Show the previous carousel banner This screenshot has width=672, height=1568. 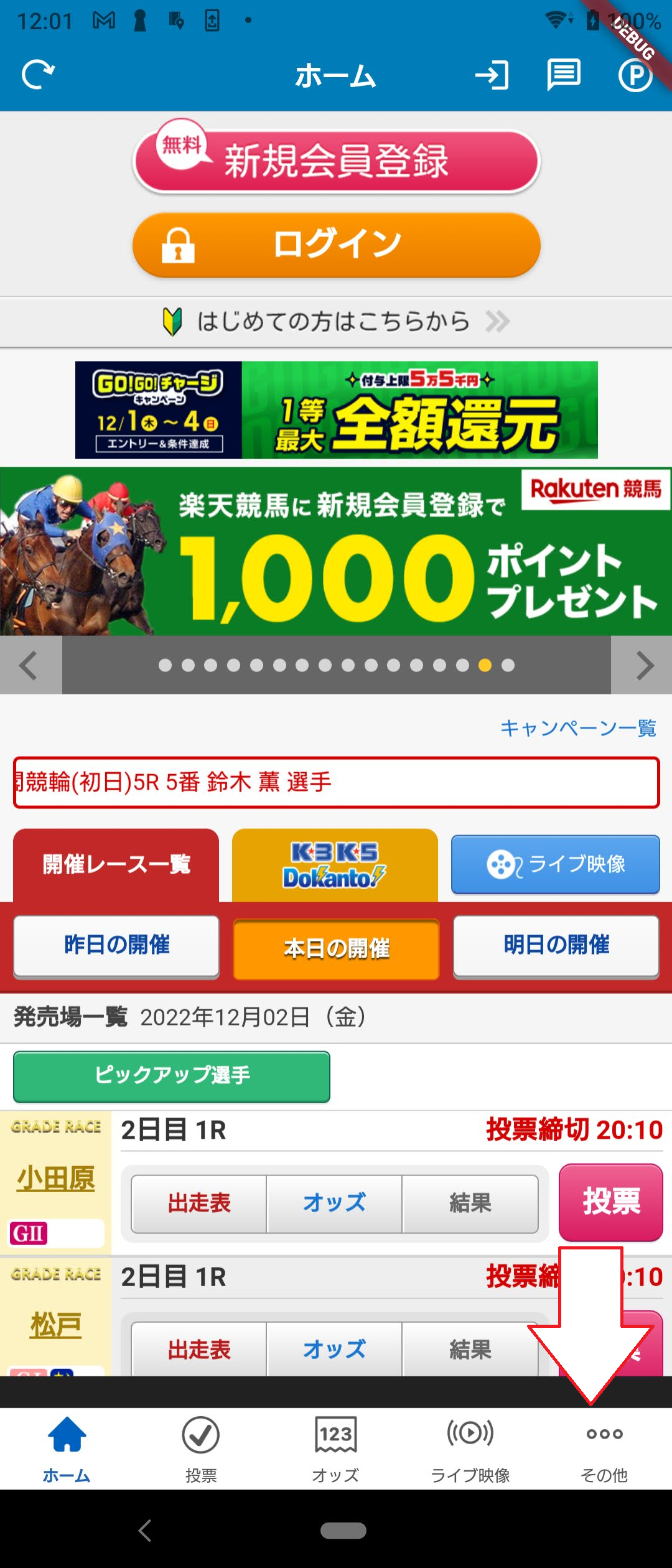29,665
